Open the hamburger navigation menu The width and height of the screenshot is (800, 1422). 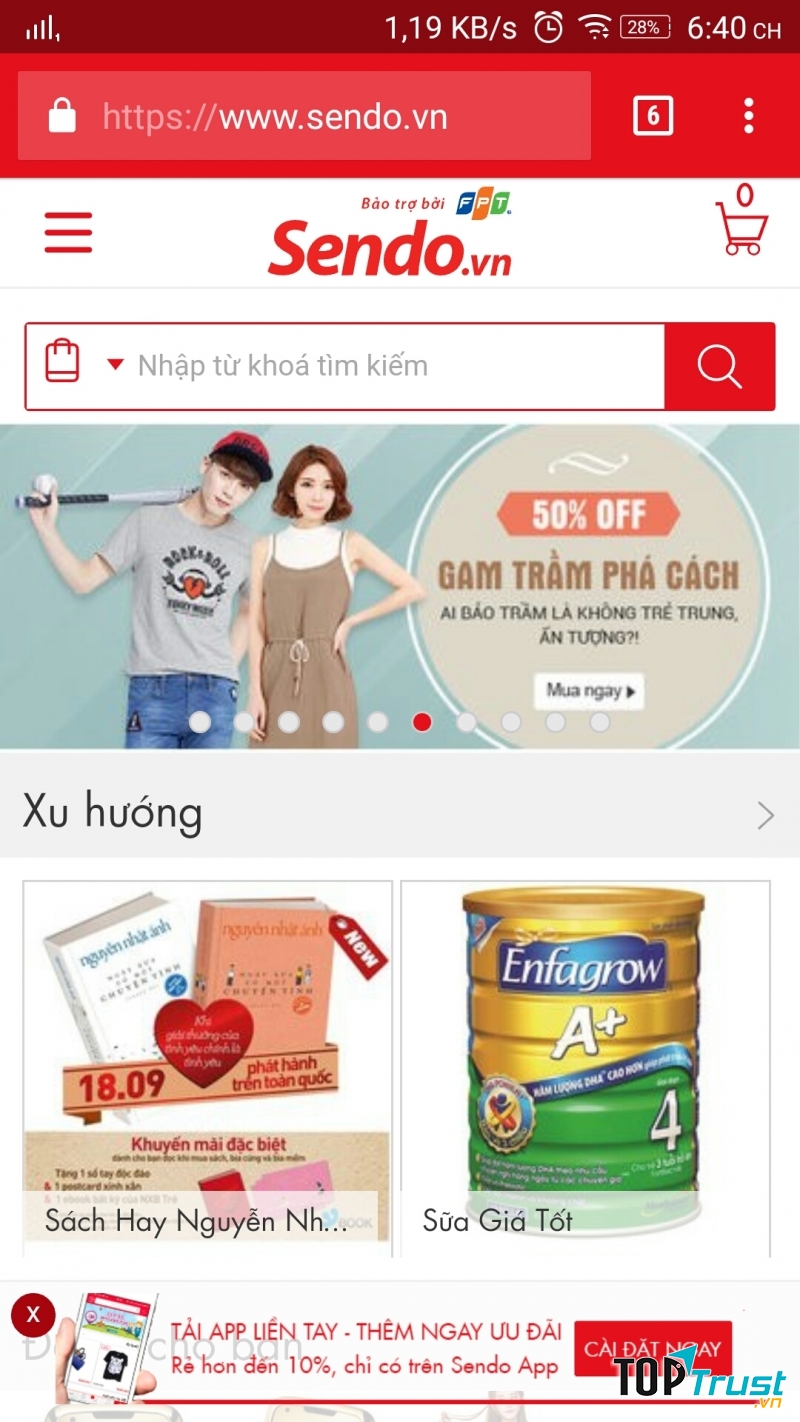click(68, 232)
